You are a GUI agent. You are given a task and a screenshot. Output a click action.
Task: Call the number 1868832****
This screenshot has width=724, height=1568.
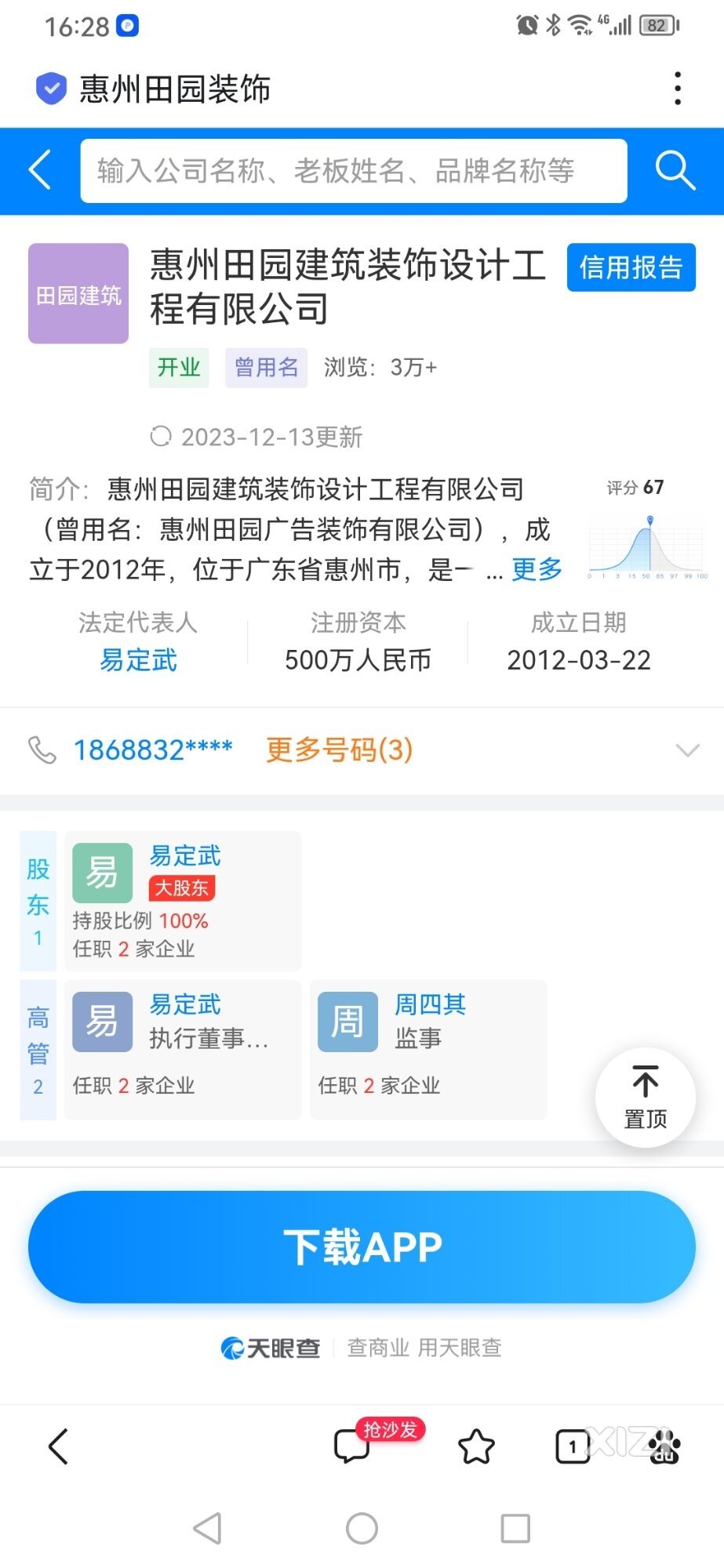click(x=153, y=750)
